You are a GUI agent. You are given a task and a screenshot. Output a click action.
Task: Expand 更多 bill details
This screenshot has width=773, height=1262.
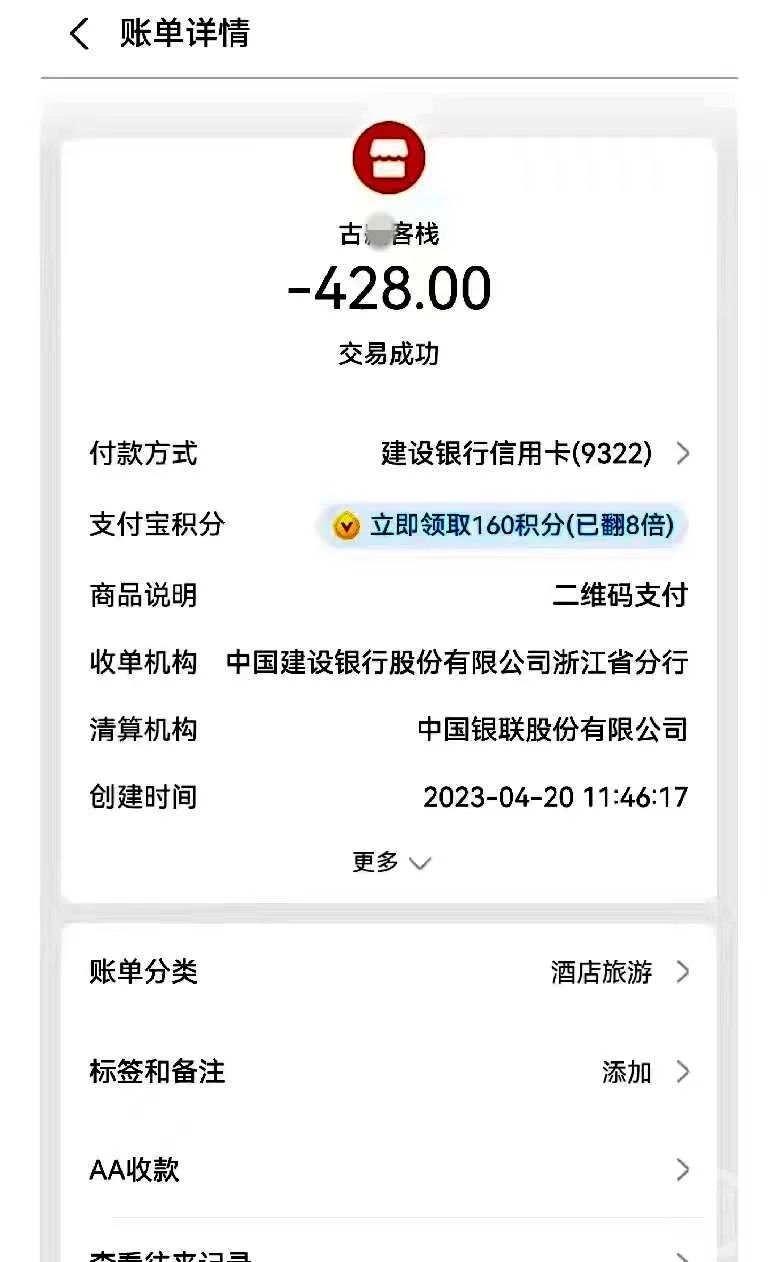pyautogui.click(x=390, y=862)
